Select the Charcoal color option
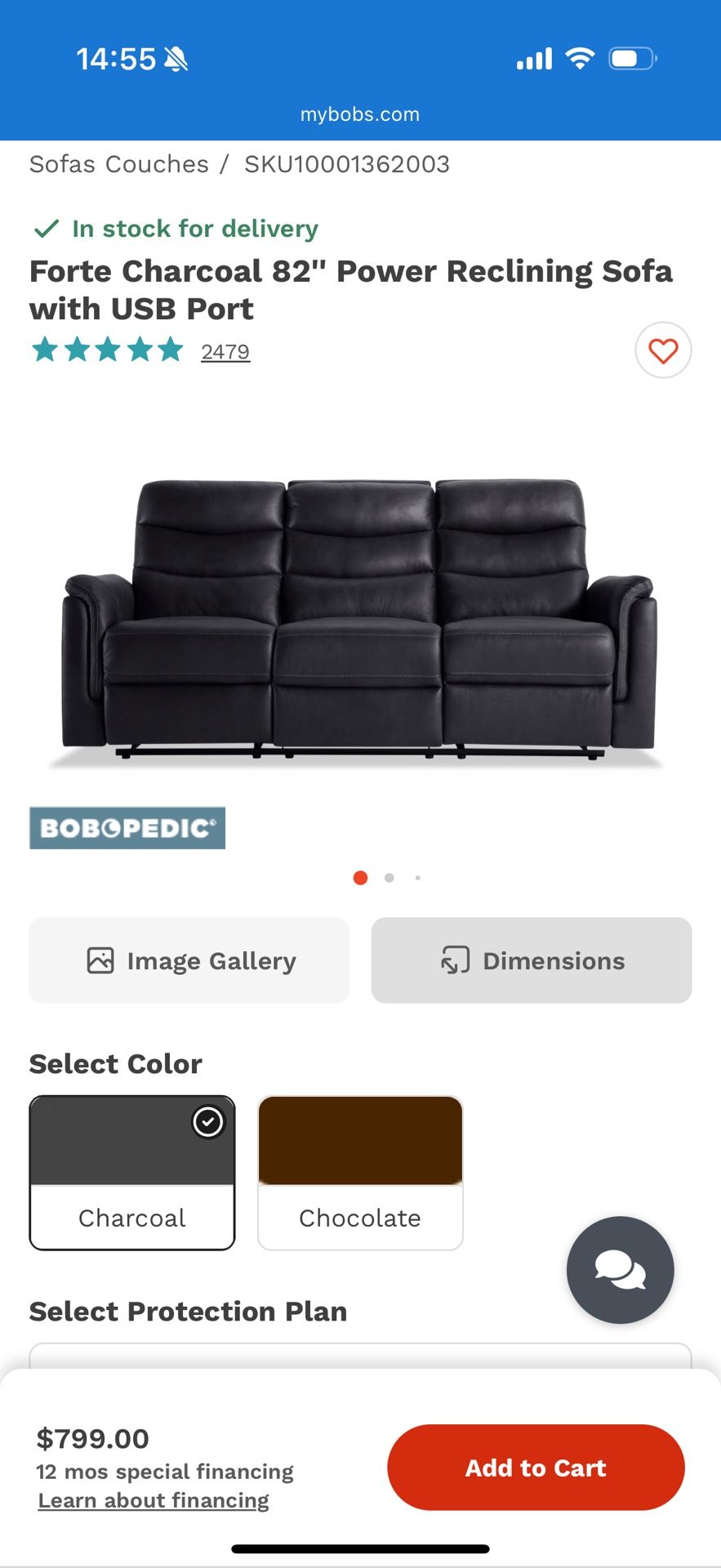Screen dimensions: 721x1568 (132, 1172)
